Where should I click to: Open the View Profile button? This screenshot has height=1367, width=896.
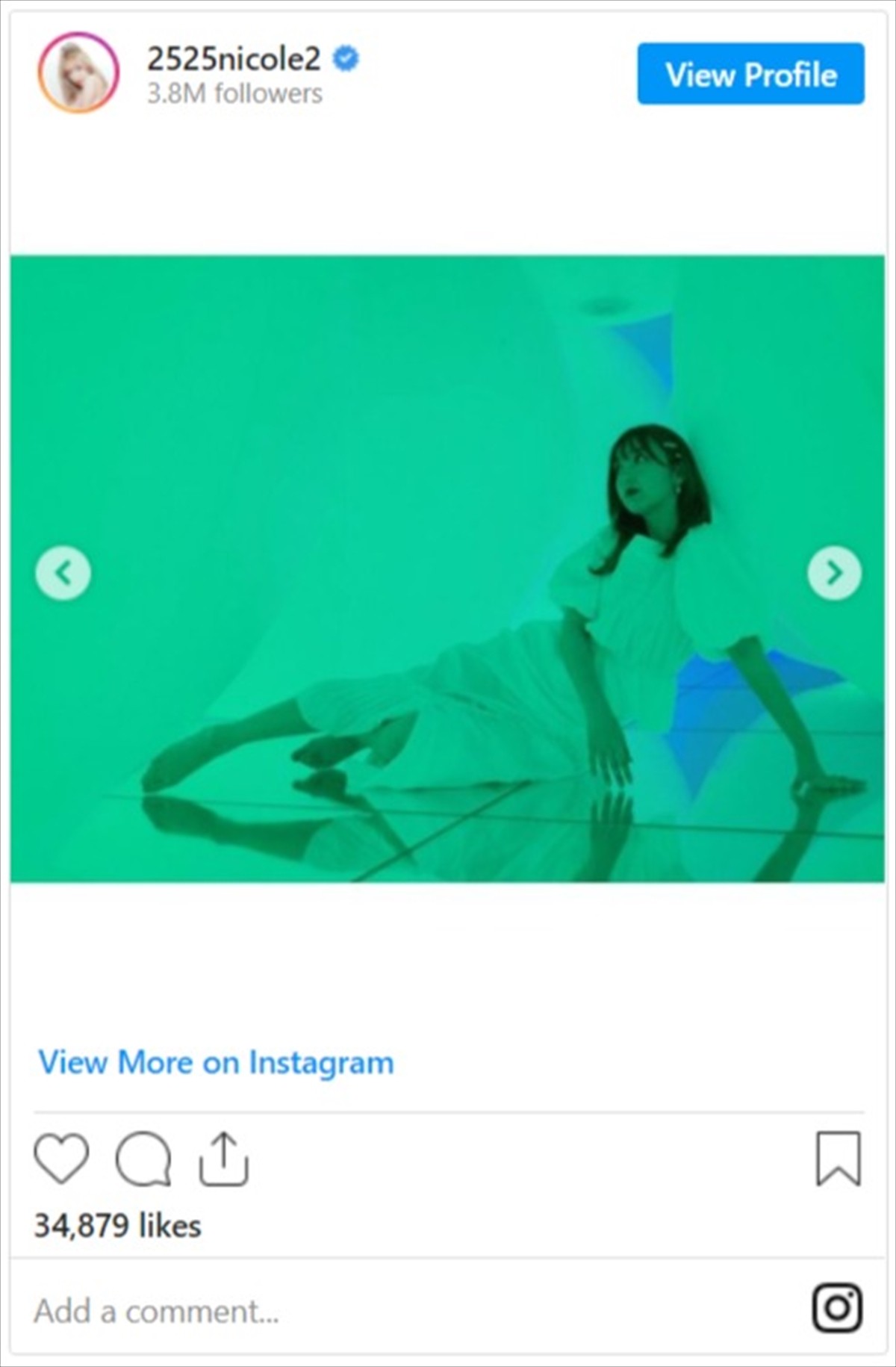coord(750,74)
